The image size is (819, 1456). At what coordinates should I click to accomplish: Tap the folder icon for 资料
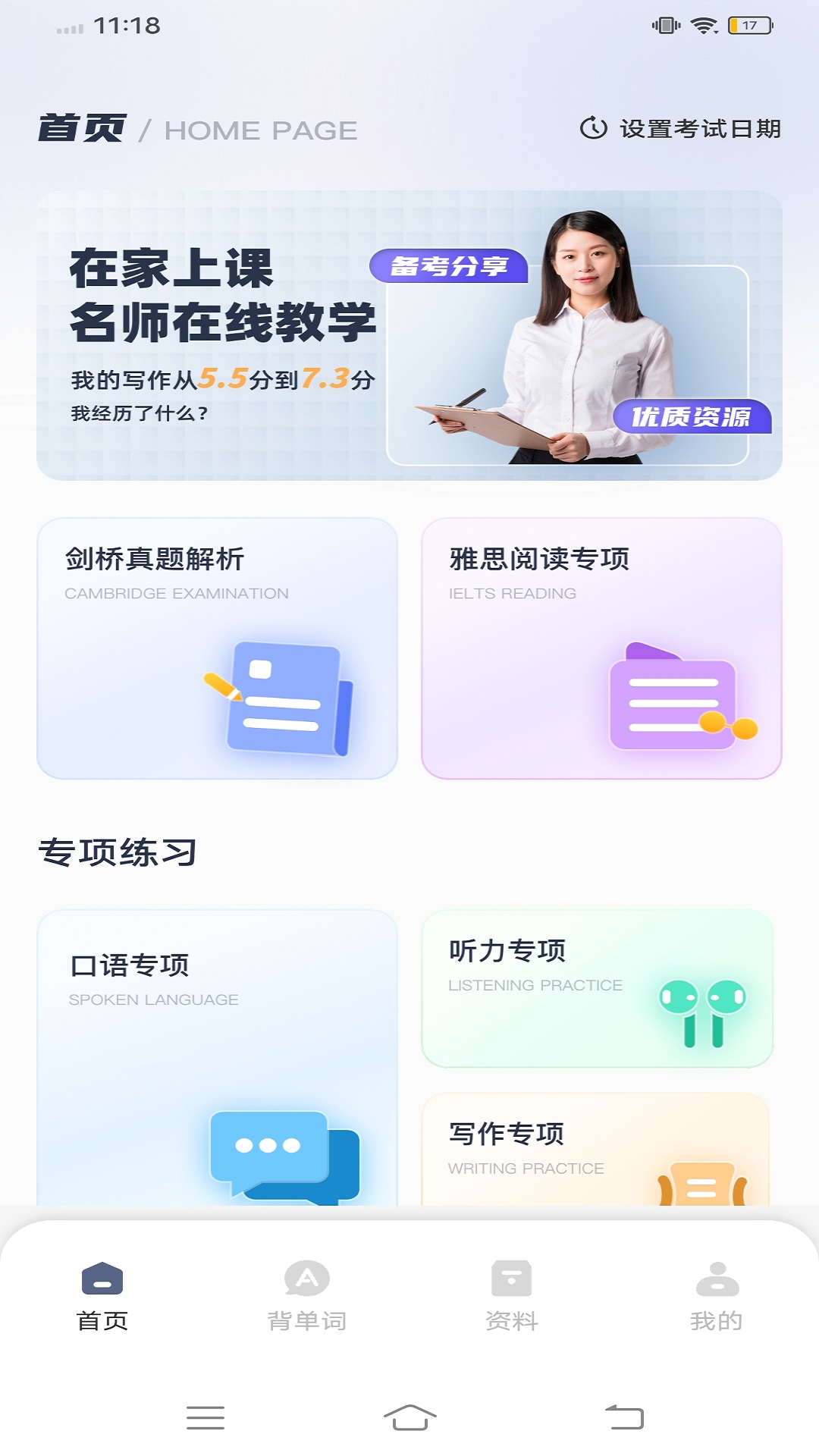(x=510, y=1279)
